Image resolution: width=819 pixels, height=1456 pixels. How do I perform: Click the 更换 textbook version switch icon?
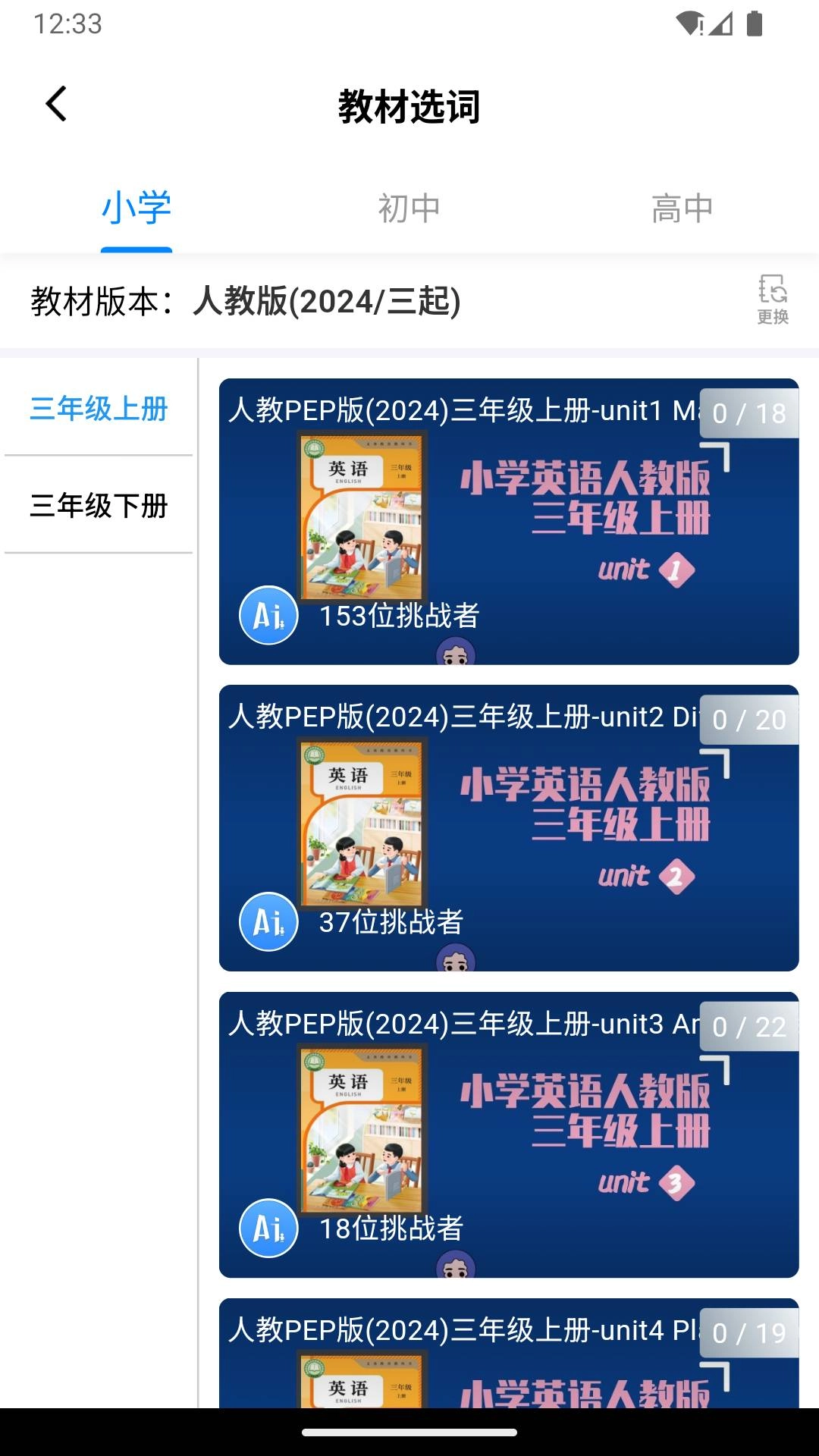point(772,300)
